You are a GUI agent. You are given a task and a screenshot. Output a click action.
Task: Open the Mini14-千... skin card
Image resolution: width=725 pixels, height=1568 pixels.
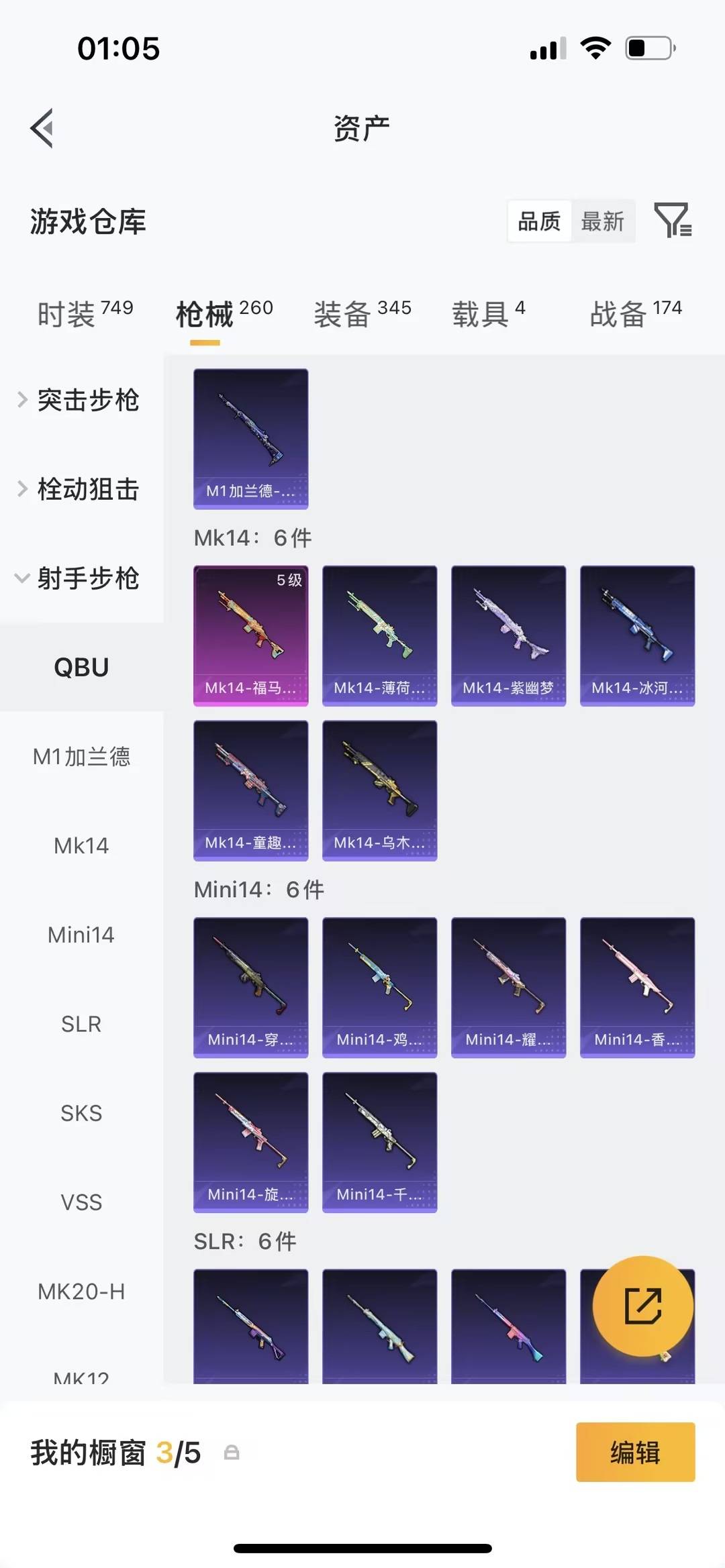pyautogui.click(x=379, y=1141)
